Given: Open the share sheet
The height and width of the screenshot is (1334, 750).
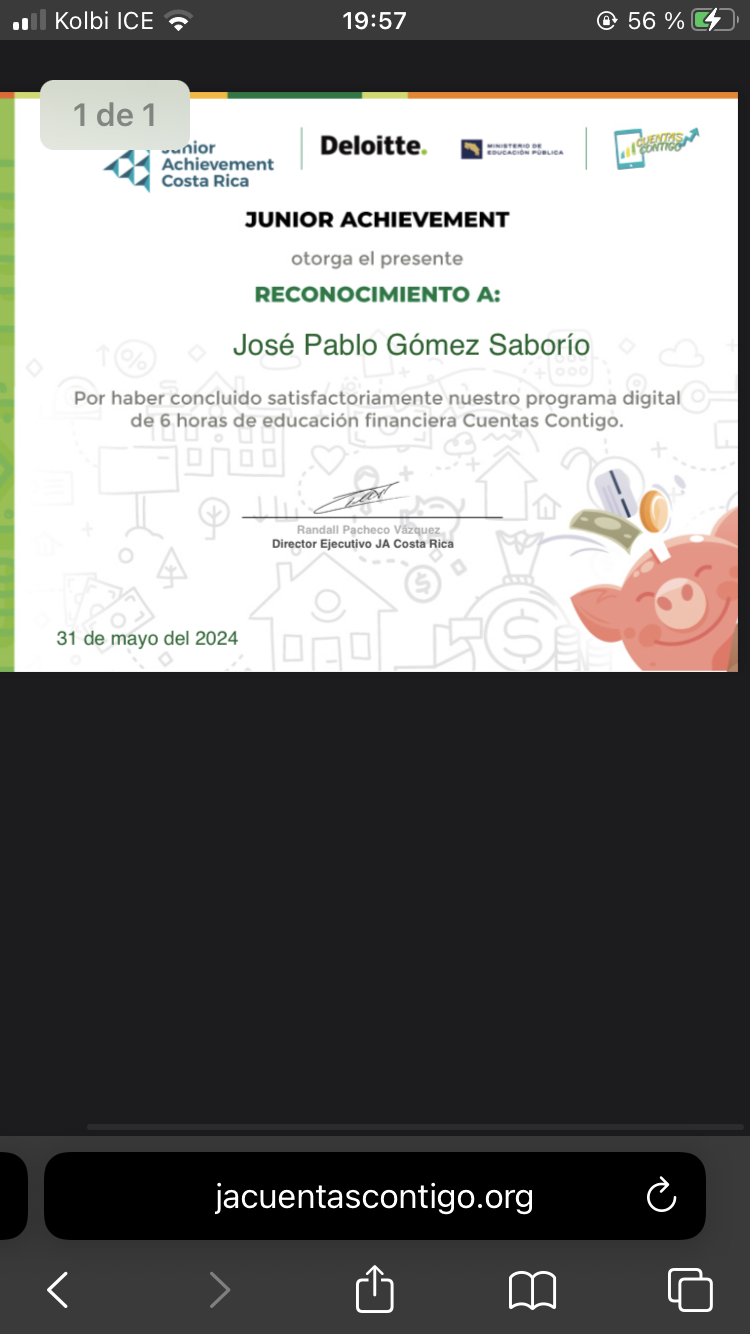Looking at the screenshot, I should (375, 1287).
